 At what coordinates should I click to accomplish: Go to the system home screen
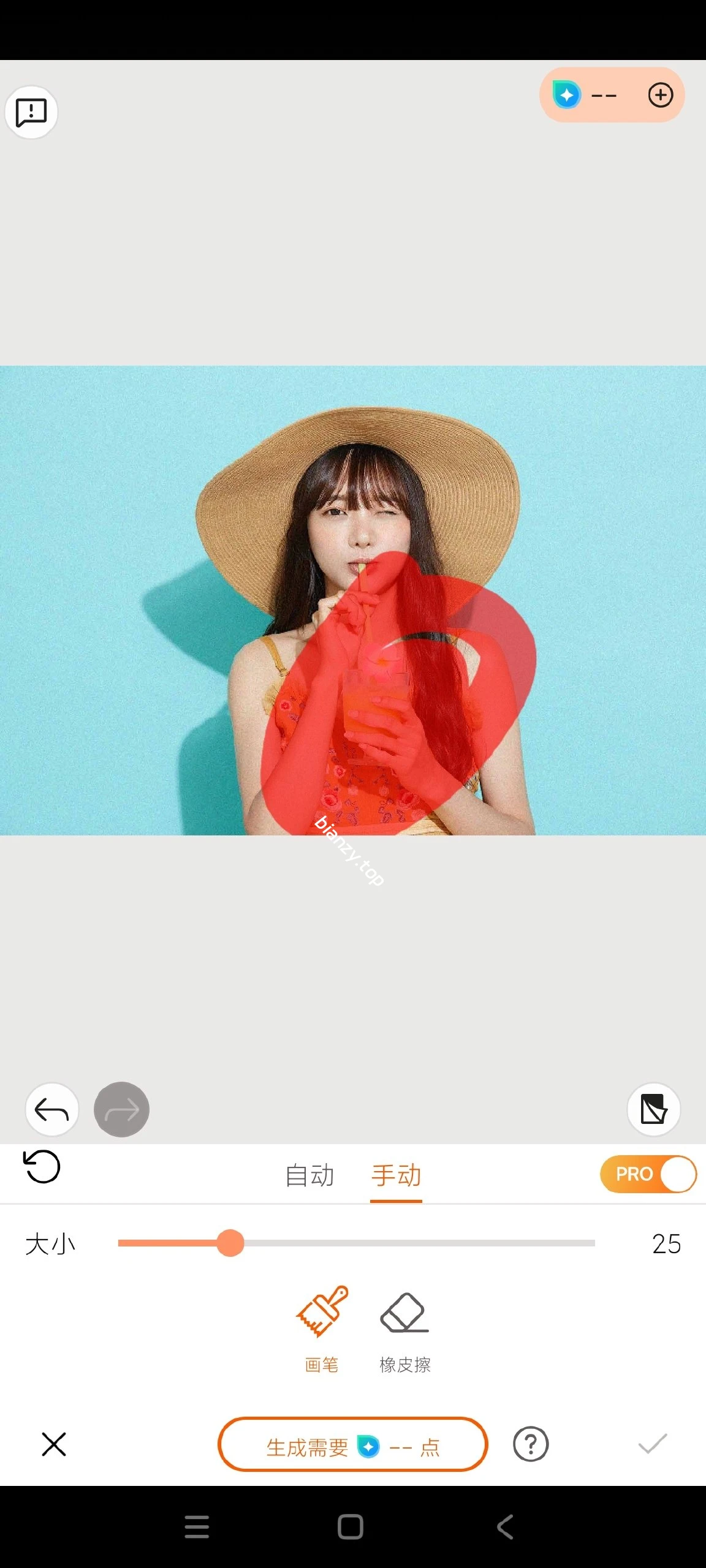[351, 1527]
